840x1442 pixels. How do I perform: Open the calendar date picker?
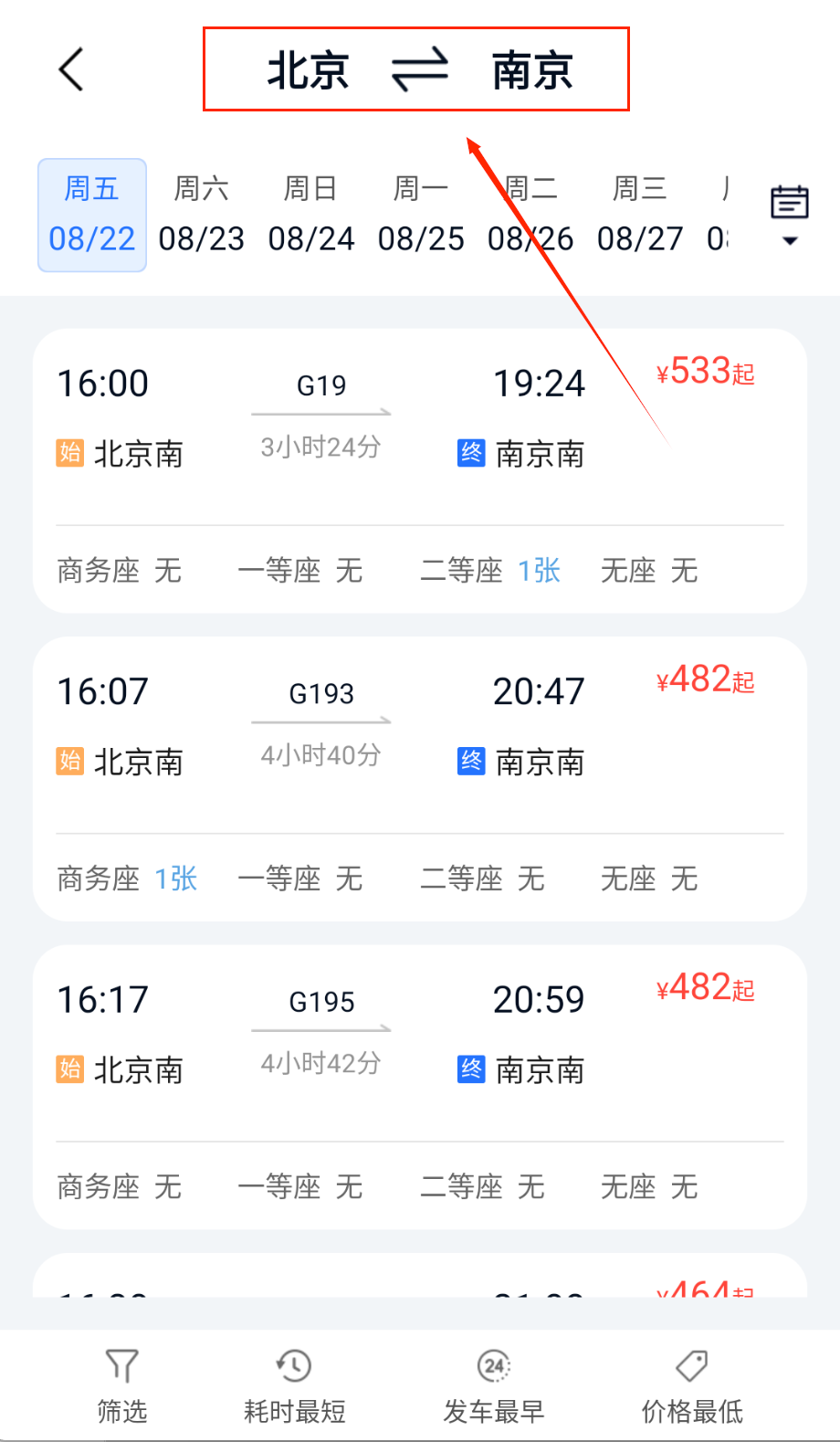pos(790,214)
